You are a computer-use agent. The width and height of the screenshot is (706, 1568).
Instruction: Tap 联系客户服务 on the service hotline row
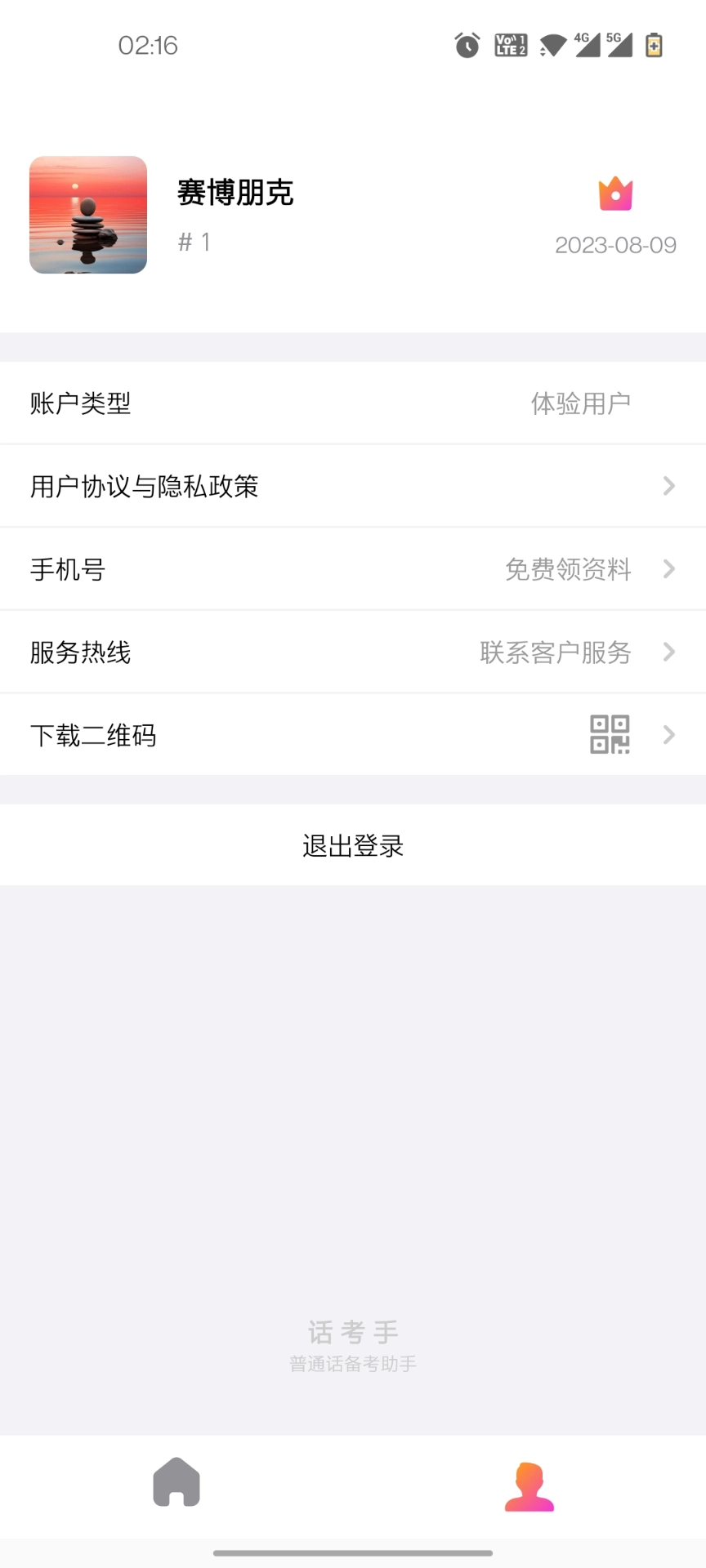556,653
